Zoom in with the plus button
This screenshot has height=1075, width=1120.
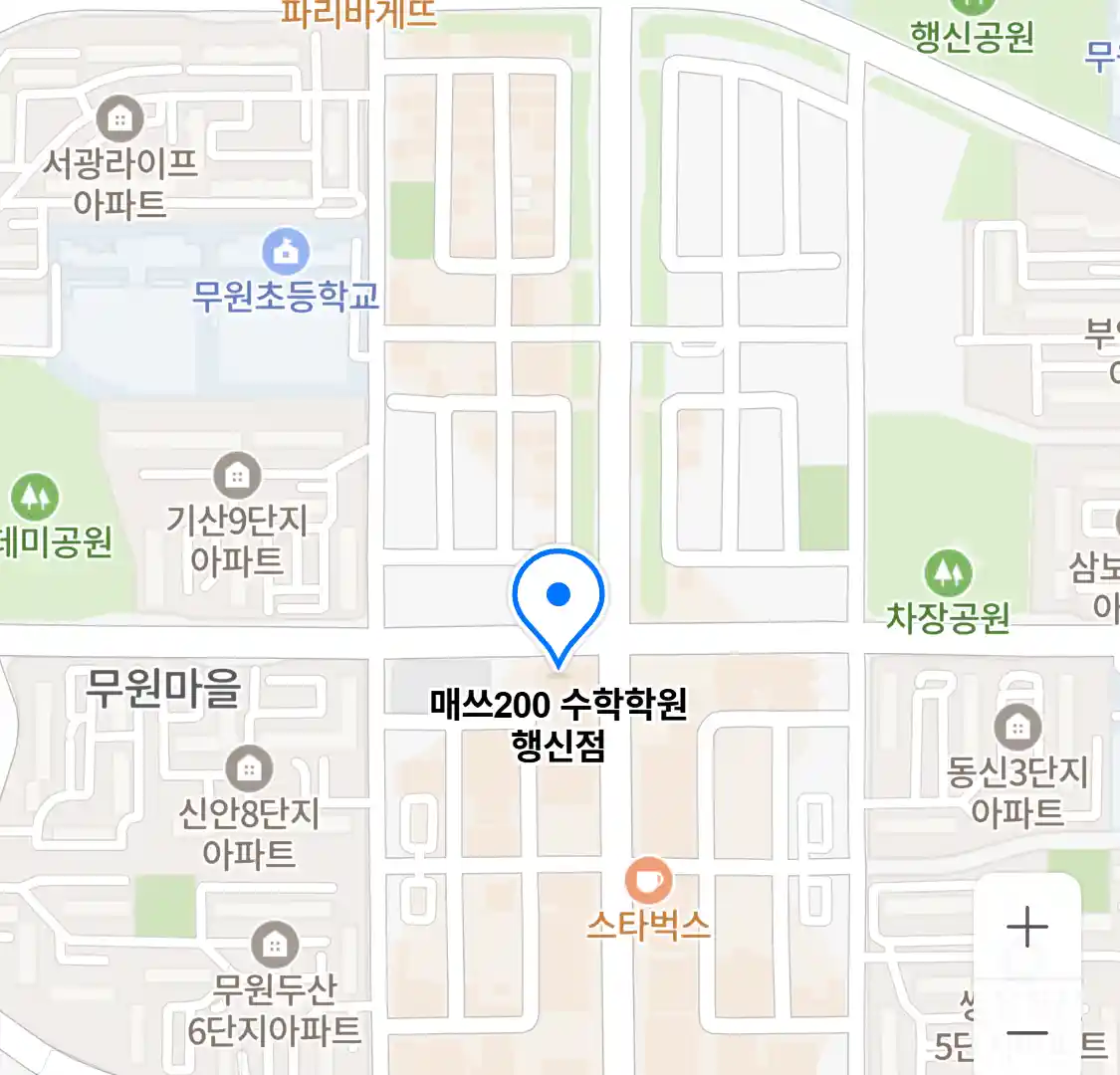point(1026,927)
